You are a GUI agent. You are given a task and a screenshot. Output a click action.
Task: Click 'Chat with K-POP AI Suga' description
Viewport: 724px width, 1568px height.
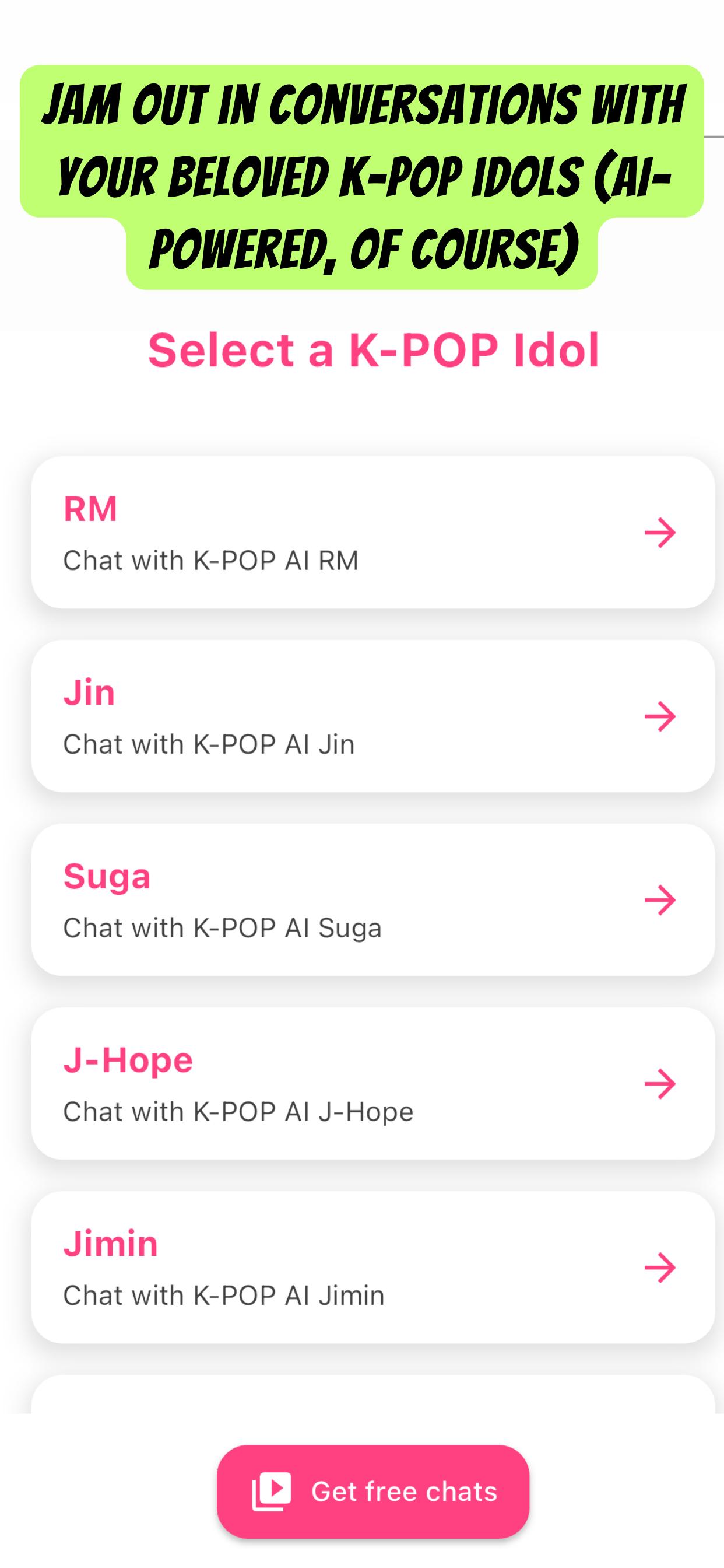[x=222, y=928]
